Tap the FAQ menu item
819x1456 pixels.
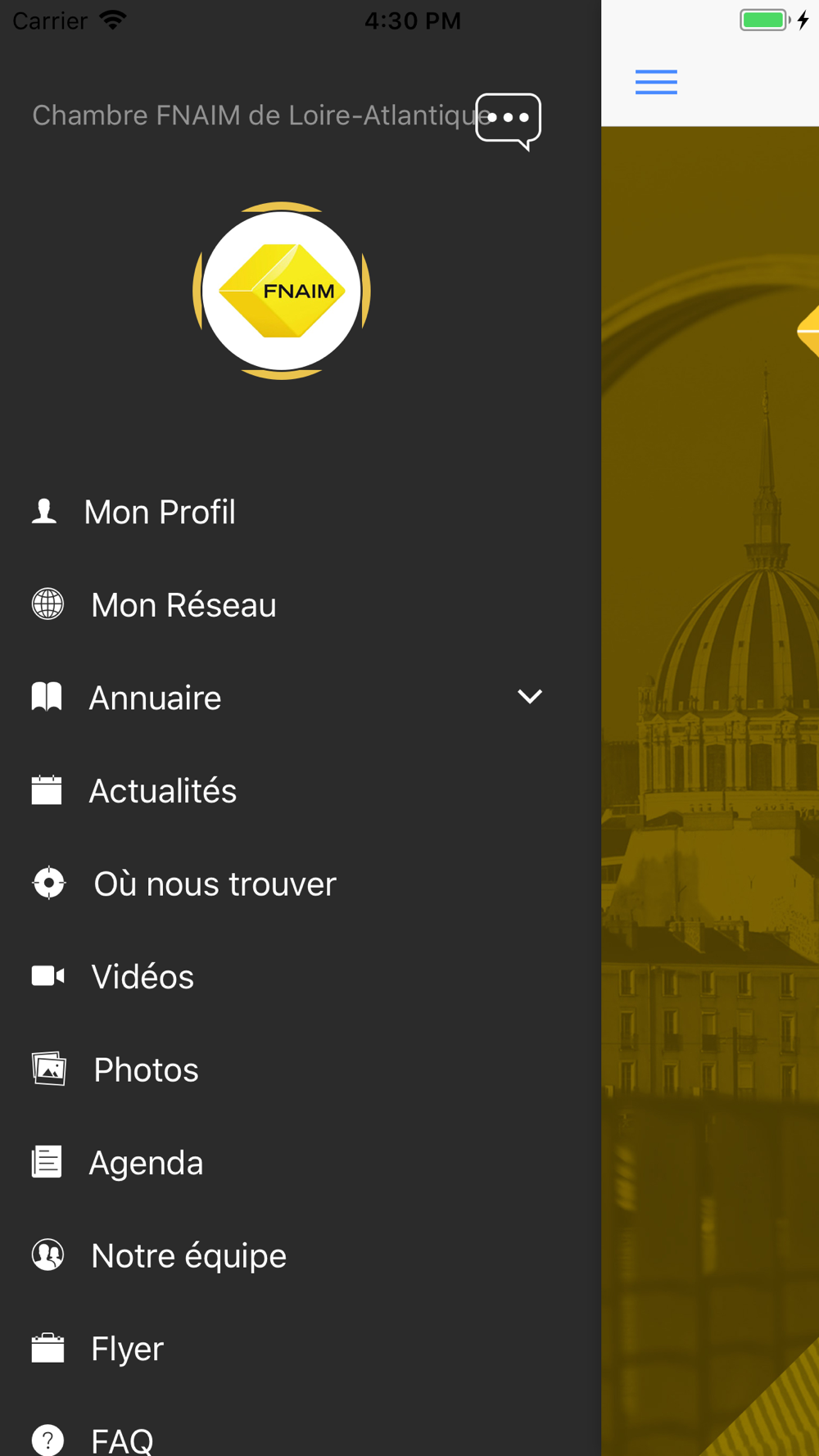coord(122,1440)
